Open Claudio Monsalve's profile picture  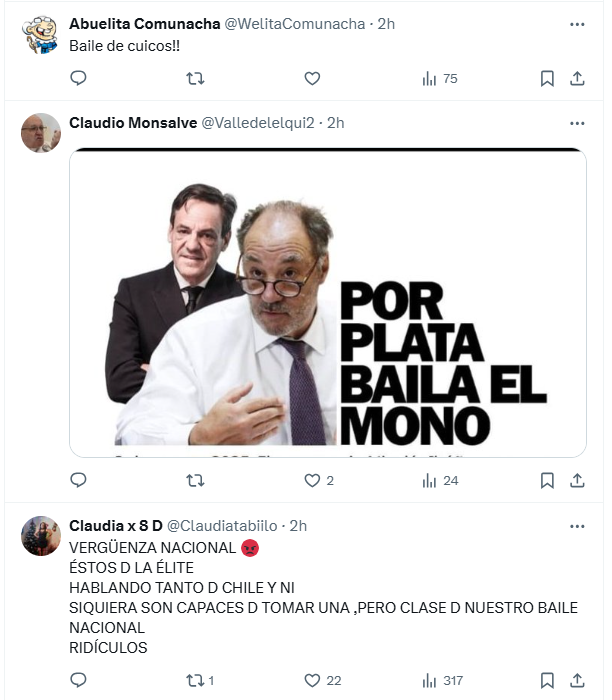pyautogui.click(x=41, y=132)
